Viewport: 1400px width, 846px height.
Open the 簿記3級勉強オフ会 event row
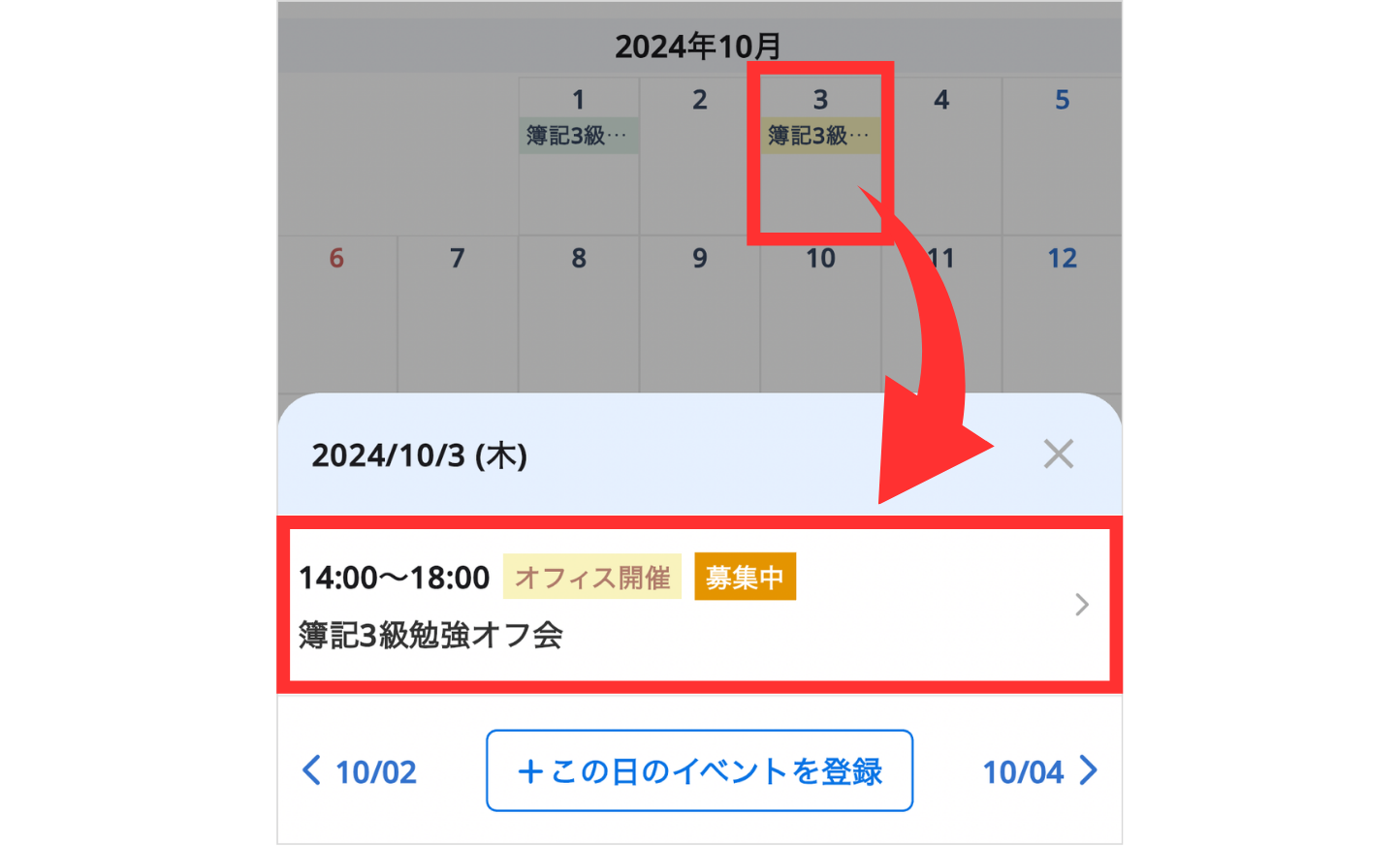(698, 606)
